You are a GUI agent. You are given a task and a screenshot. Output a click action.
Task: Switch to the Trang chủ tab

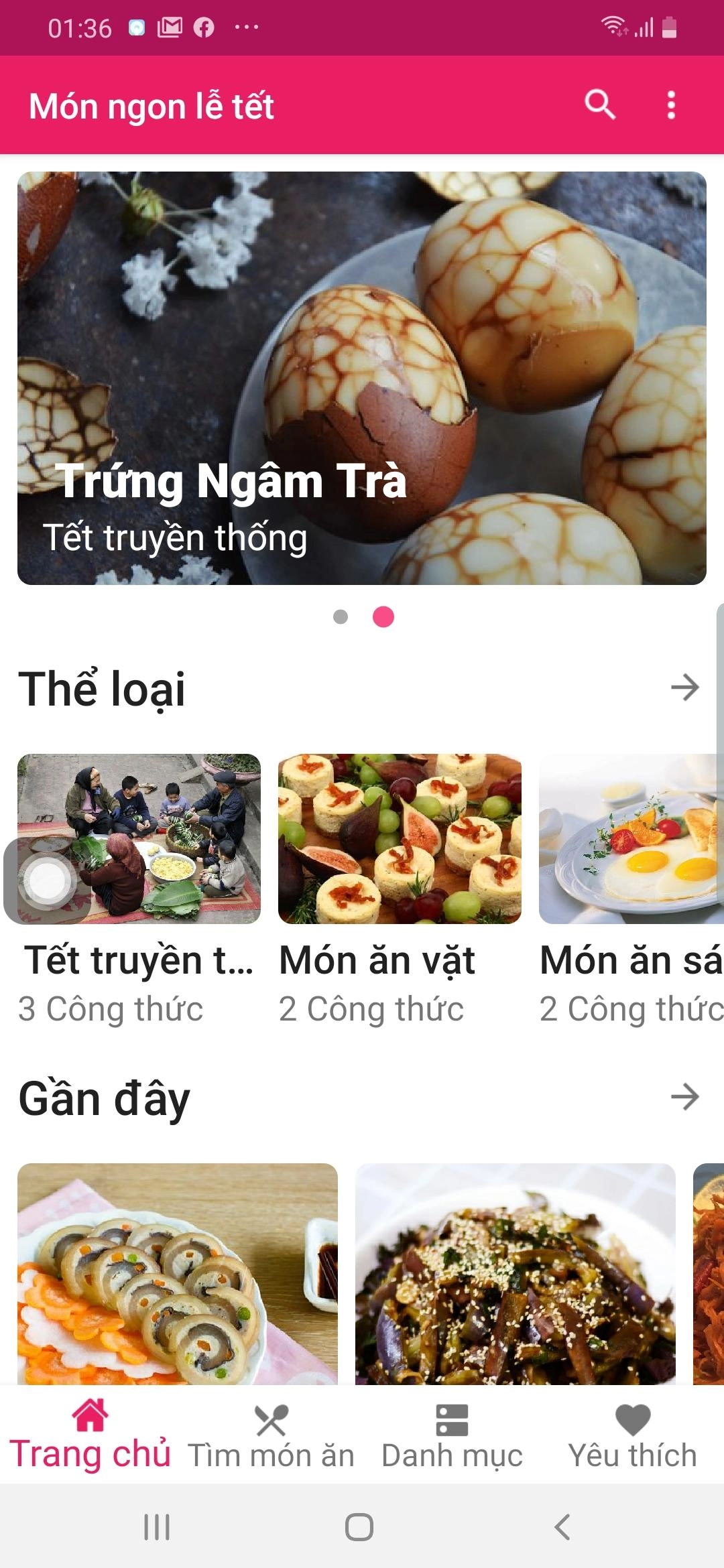click(90, 1434)
